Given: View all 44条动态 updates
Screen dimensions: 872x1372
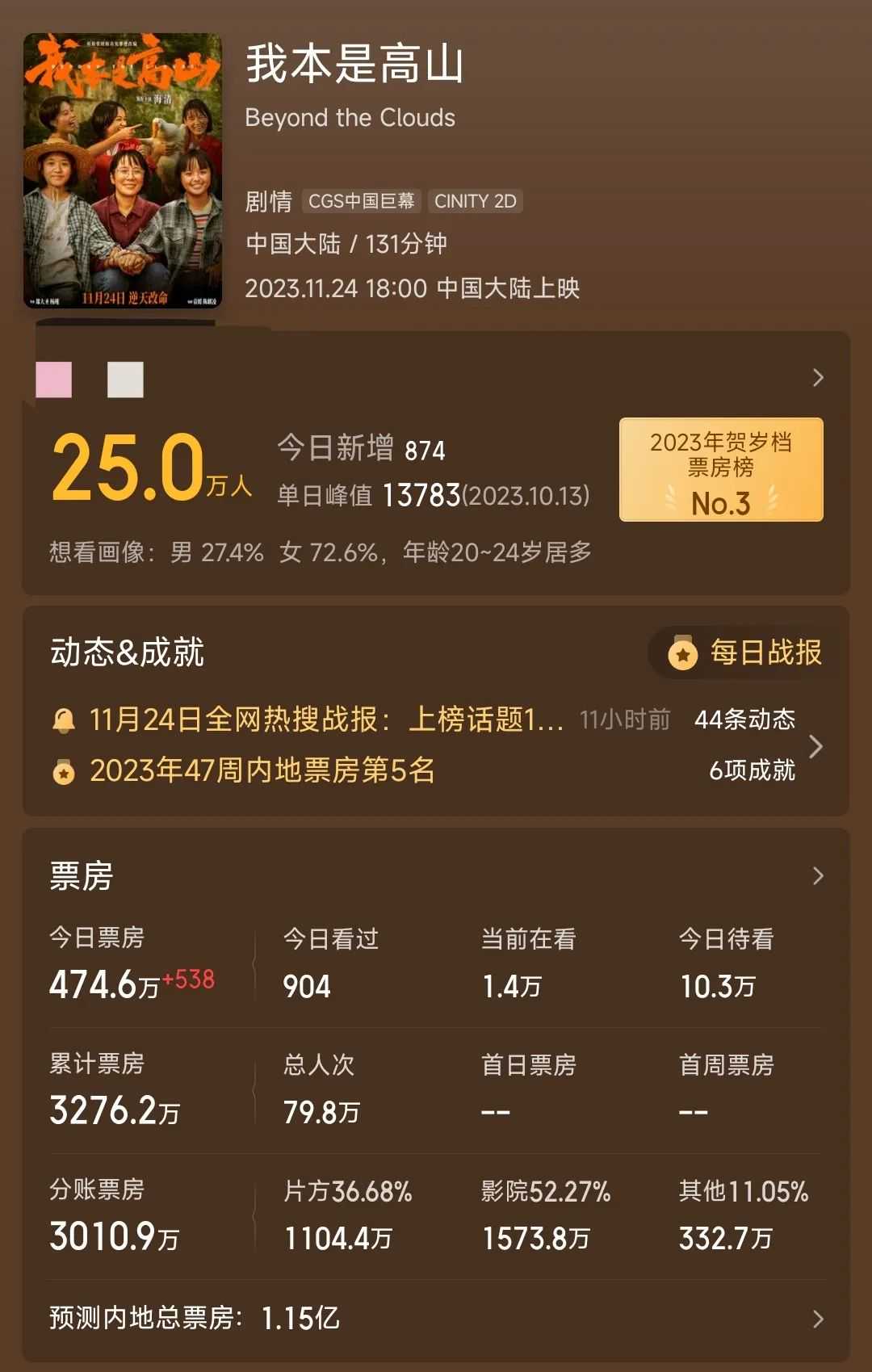Looking at the screenshot, I should (x=744, y=719).
